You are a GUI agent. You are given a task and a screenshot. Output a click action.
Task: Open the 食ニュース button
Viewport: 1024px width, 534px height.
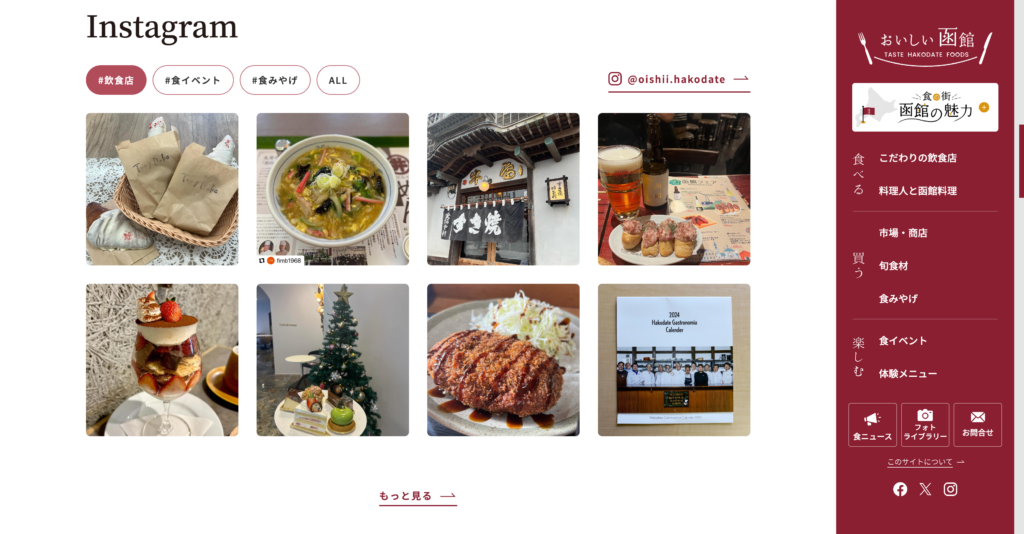(872, 425)
